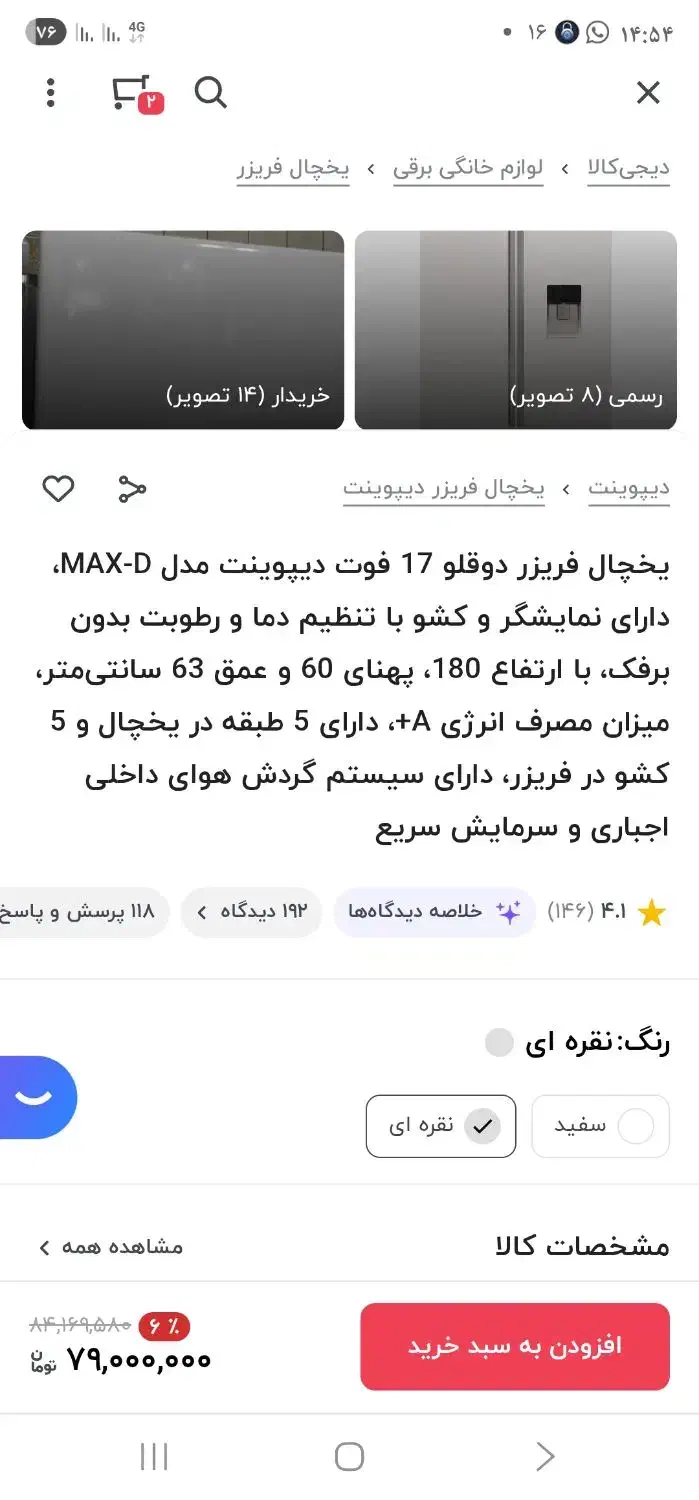
Task: Open the three-dot overflow menu
Action: [x=51, y=93]
